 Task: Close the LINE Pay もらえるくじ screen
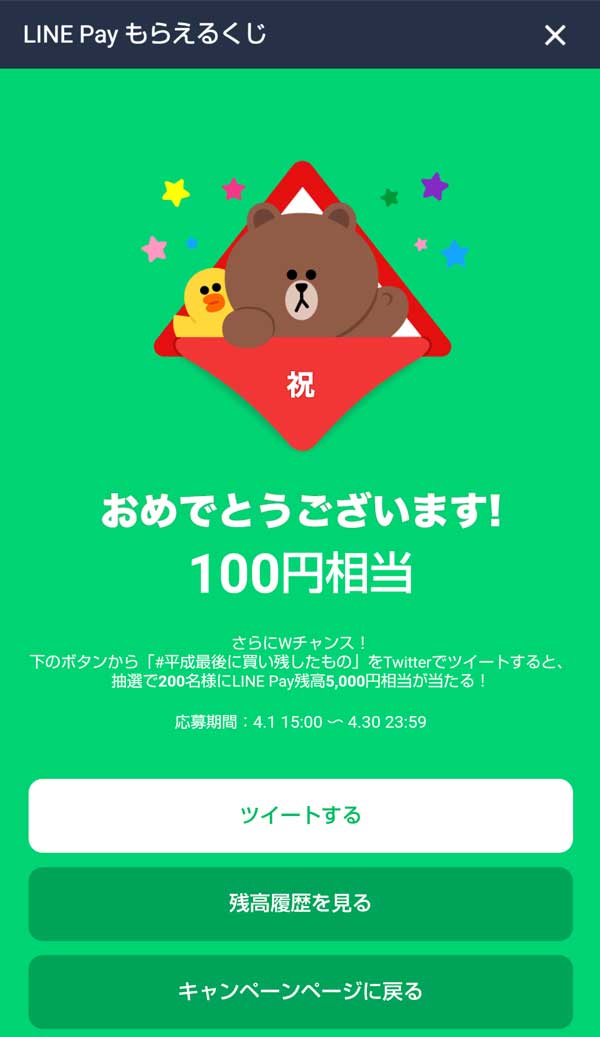[x=554, y=35]
